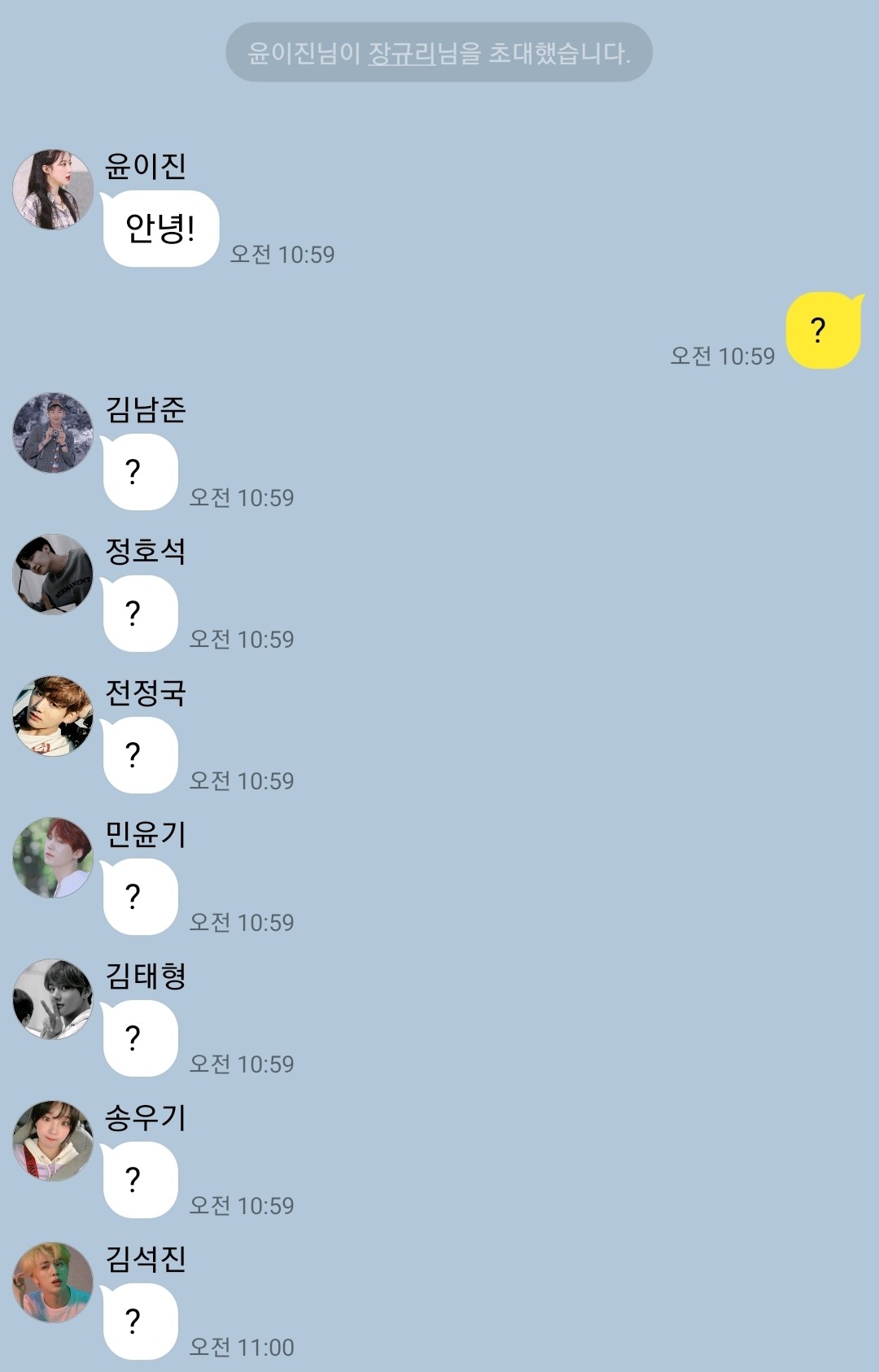Tap 송우기's profile avatar
Viewport: 879px width, 1372px height.
click(53, 1141)
